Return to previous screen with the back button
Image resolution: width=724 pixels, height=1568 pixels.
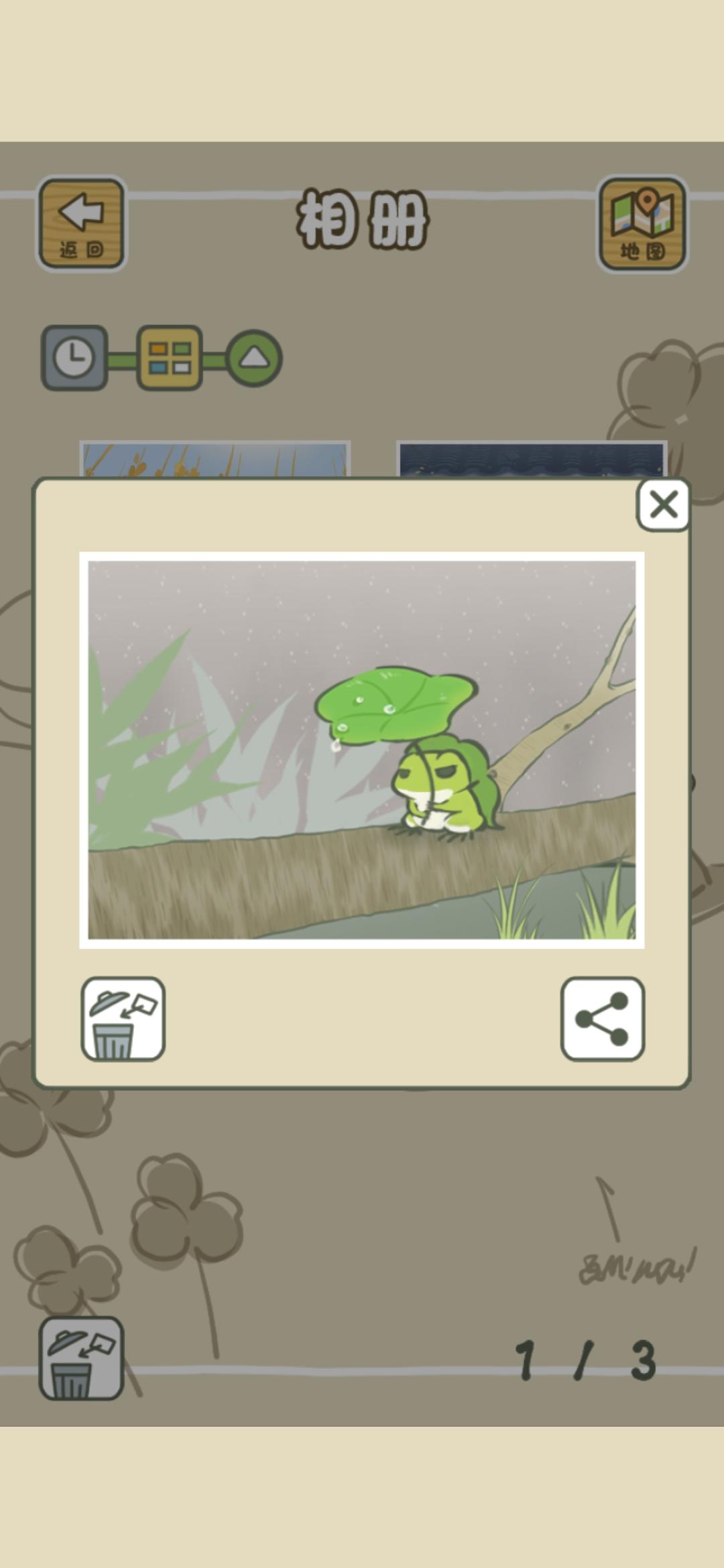click(82, 224)
